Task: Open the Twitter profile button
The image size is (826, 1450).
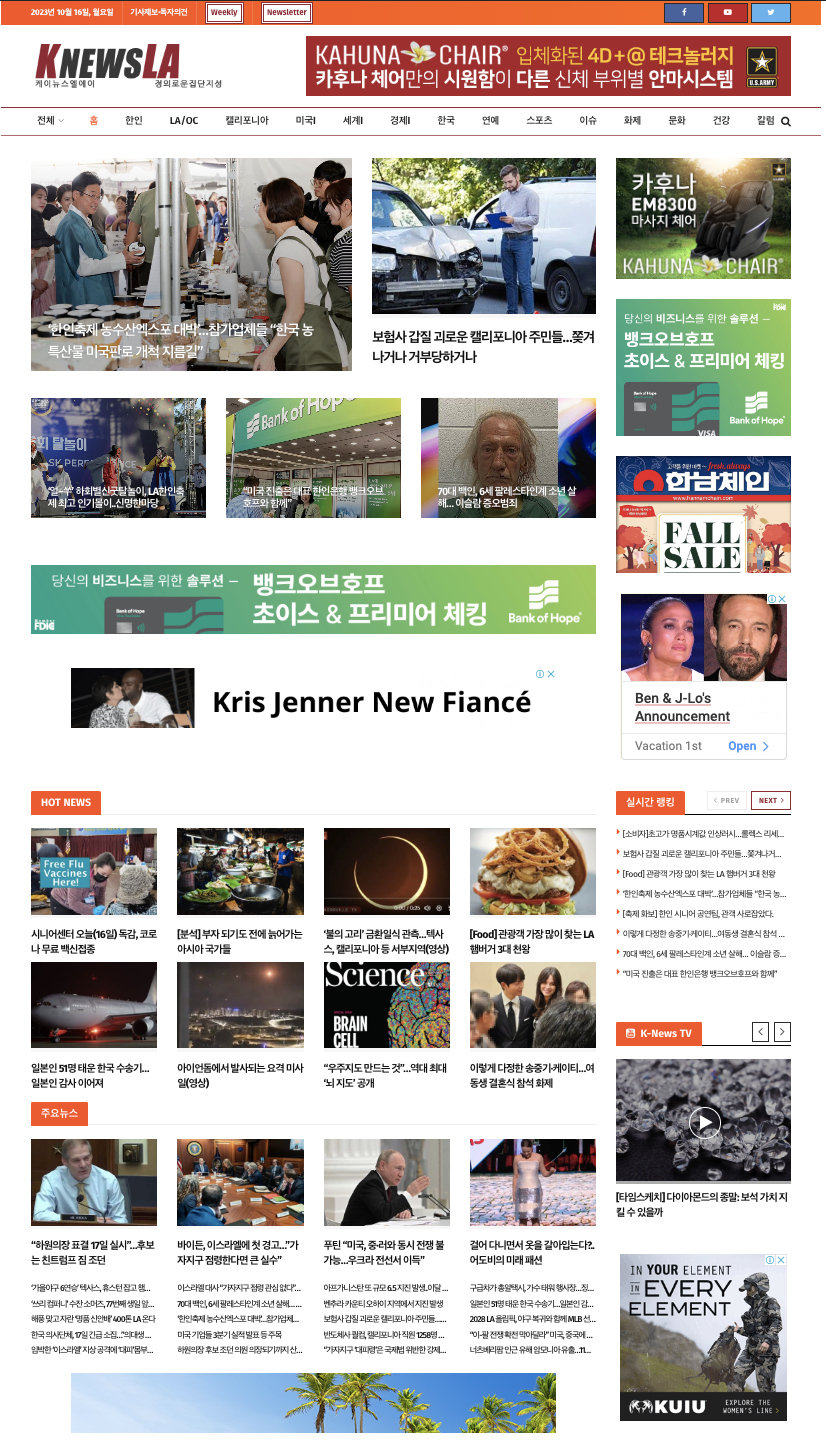Action: (x=771, y=12)
